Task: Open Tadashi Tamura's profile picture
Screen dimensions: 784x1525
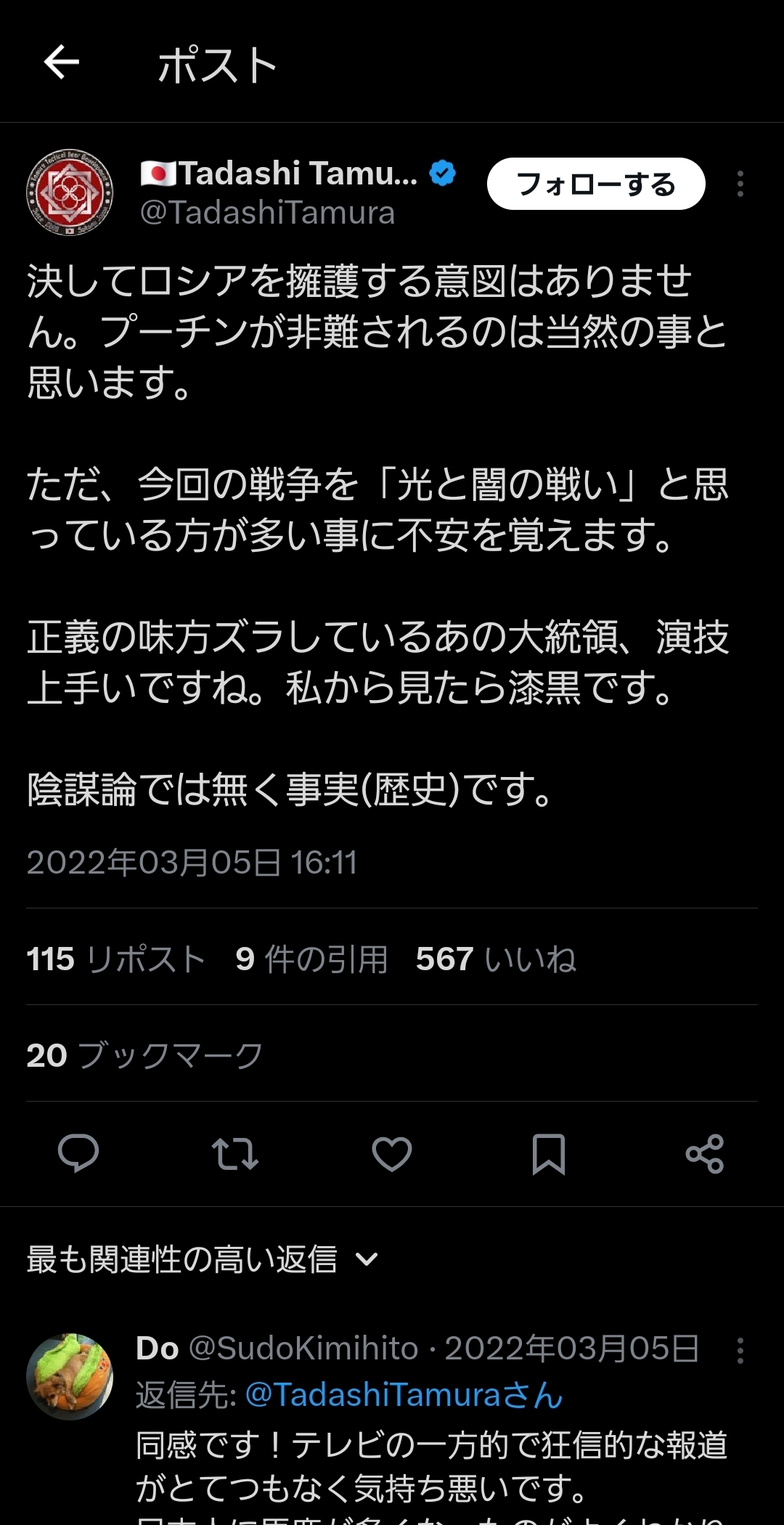Action: point(70,192)
